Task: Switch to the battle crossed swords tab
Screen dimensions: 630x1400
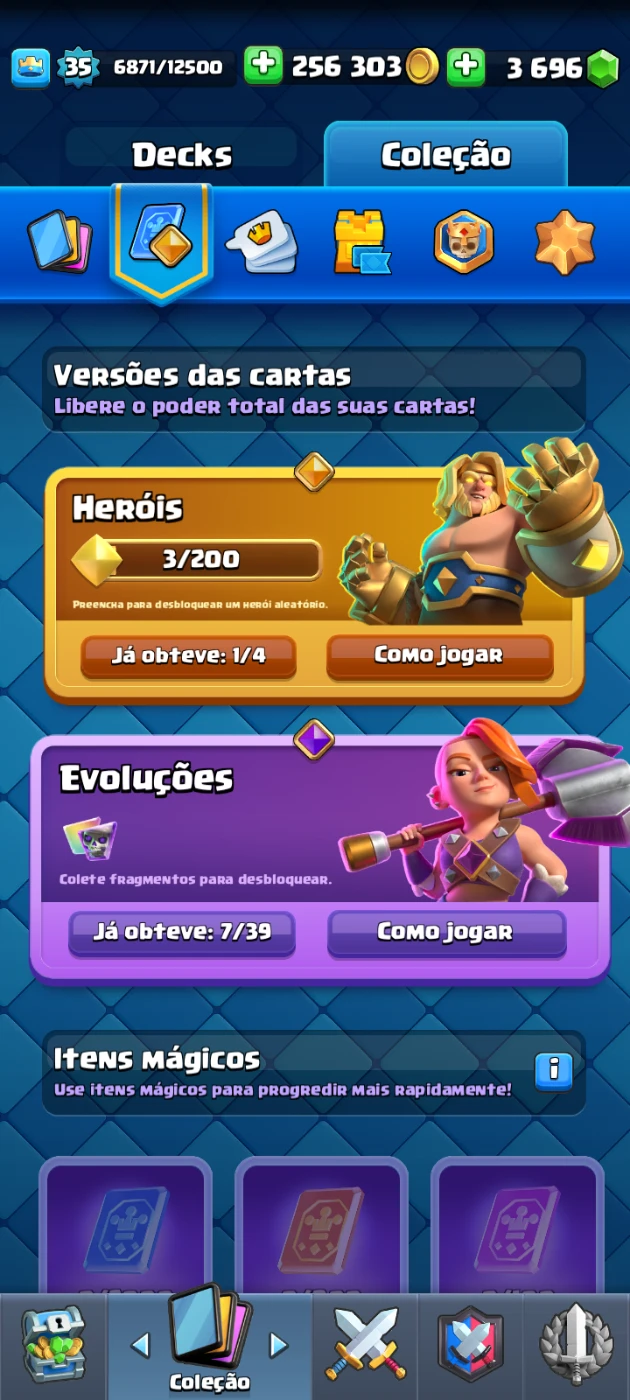Action: pos(365,1345)
